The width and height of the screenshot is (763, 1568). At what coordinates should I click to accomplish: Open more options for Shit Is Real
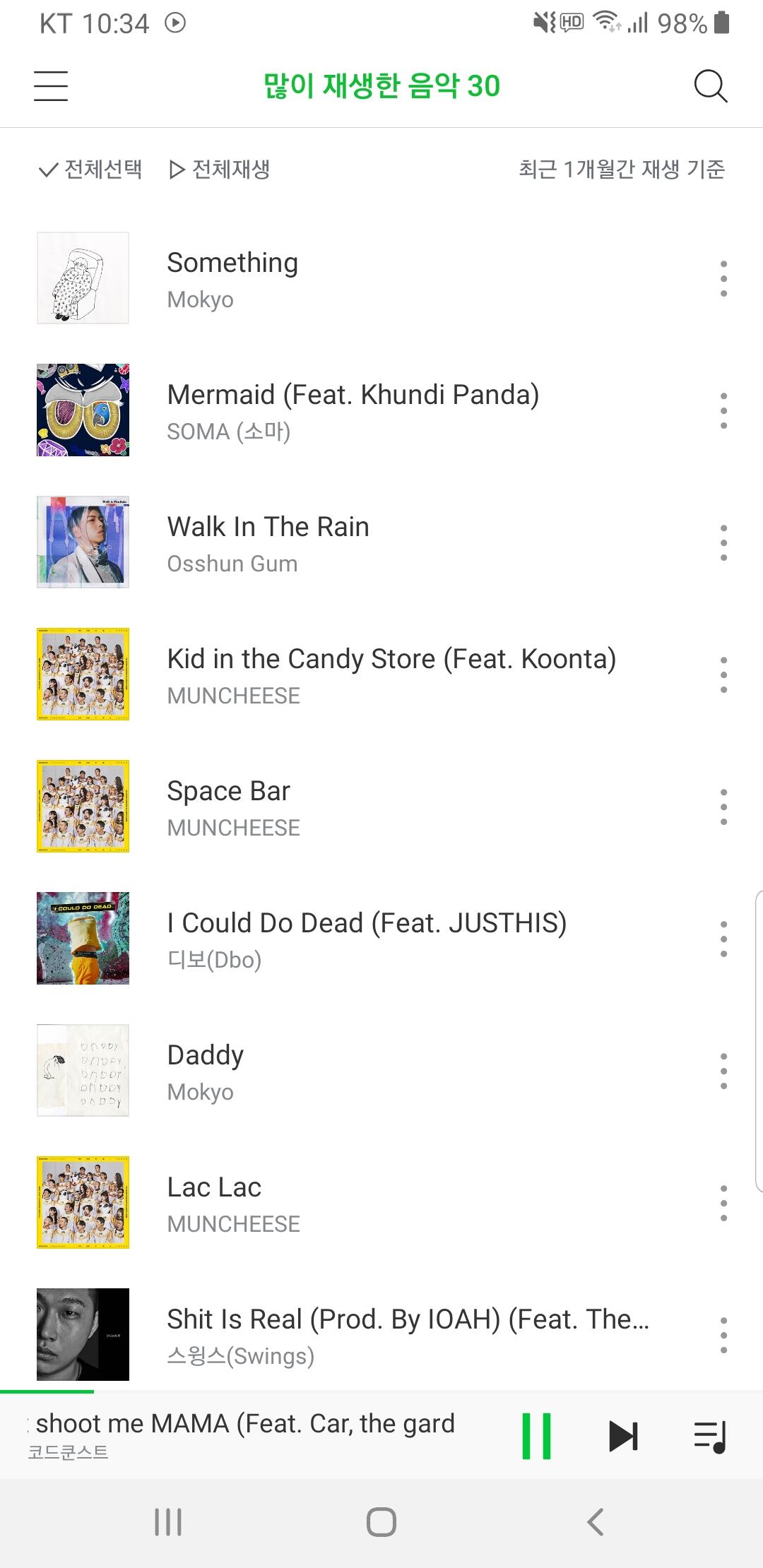(723, 1335)
